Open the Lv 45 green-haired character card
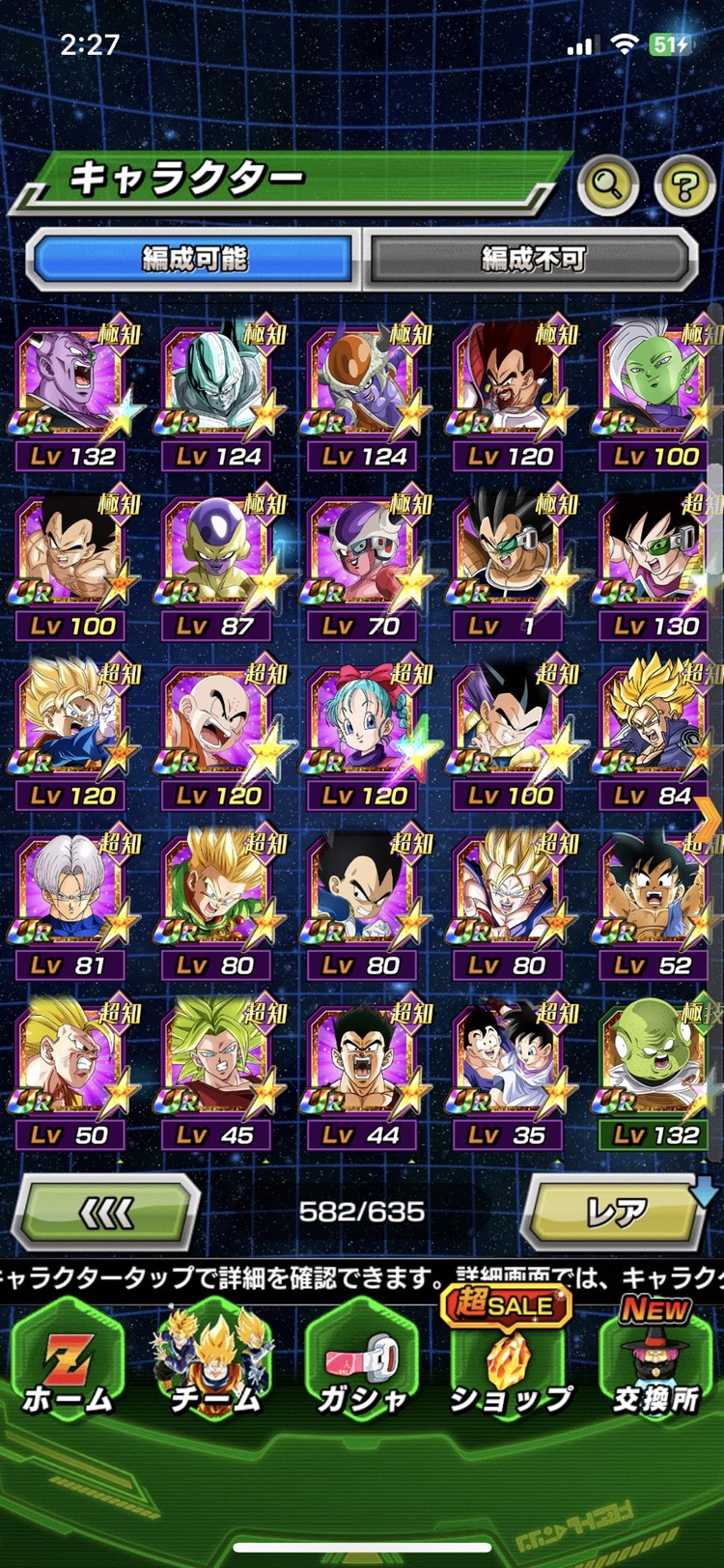 [217, 1066]
